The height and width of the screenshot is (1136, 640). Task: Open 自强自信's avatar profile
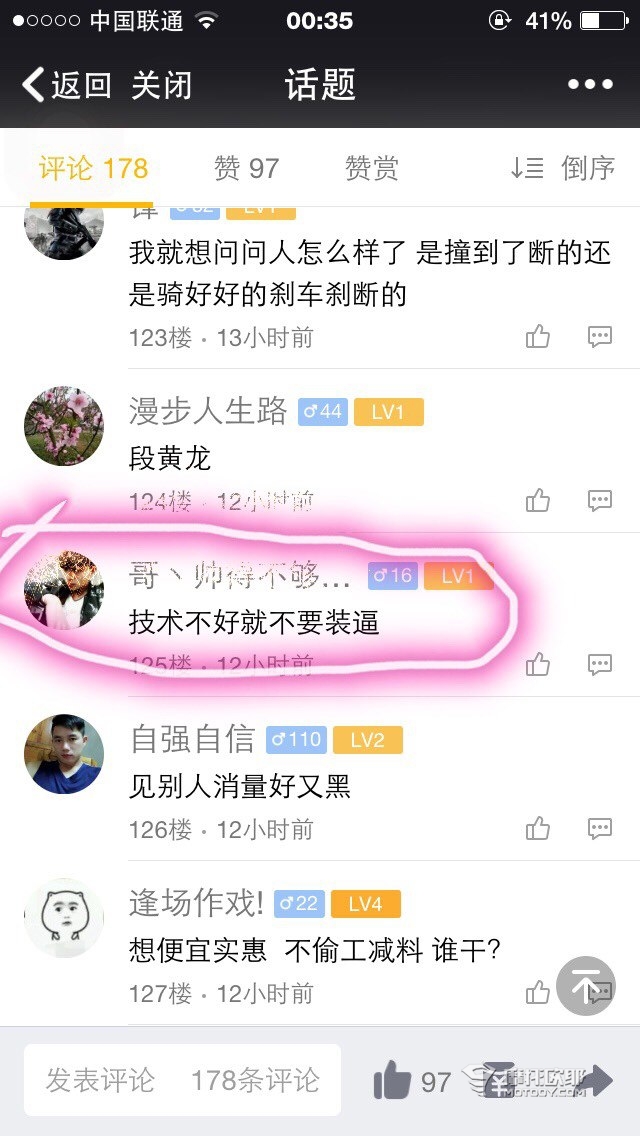(64, 753)
